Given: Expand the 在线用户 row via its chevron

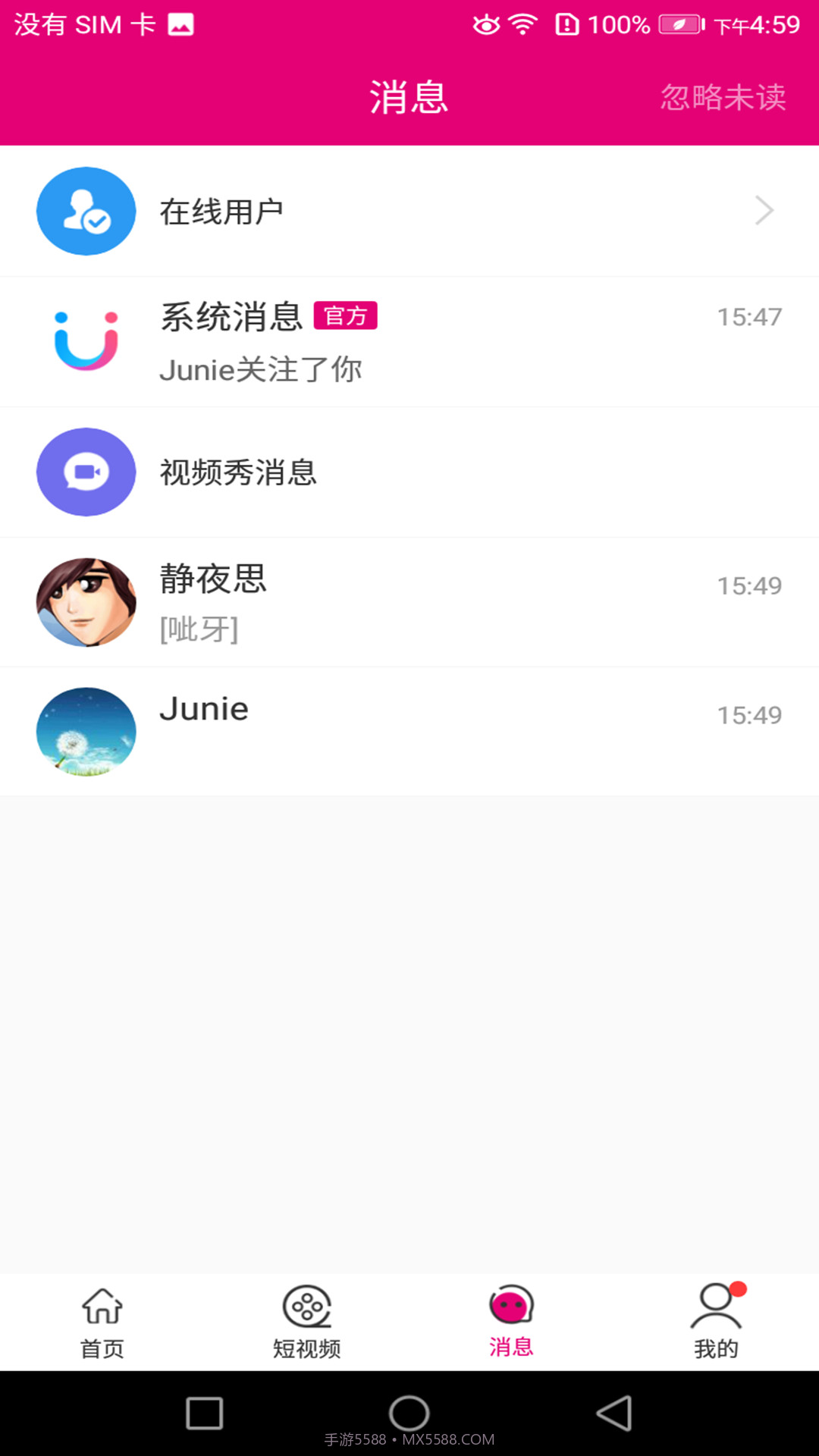Looking at the screenshot, I should point(764,211).
